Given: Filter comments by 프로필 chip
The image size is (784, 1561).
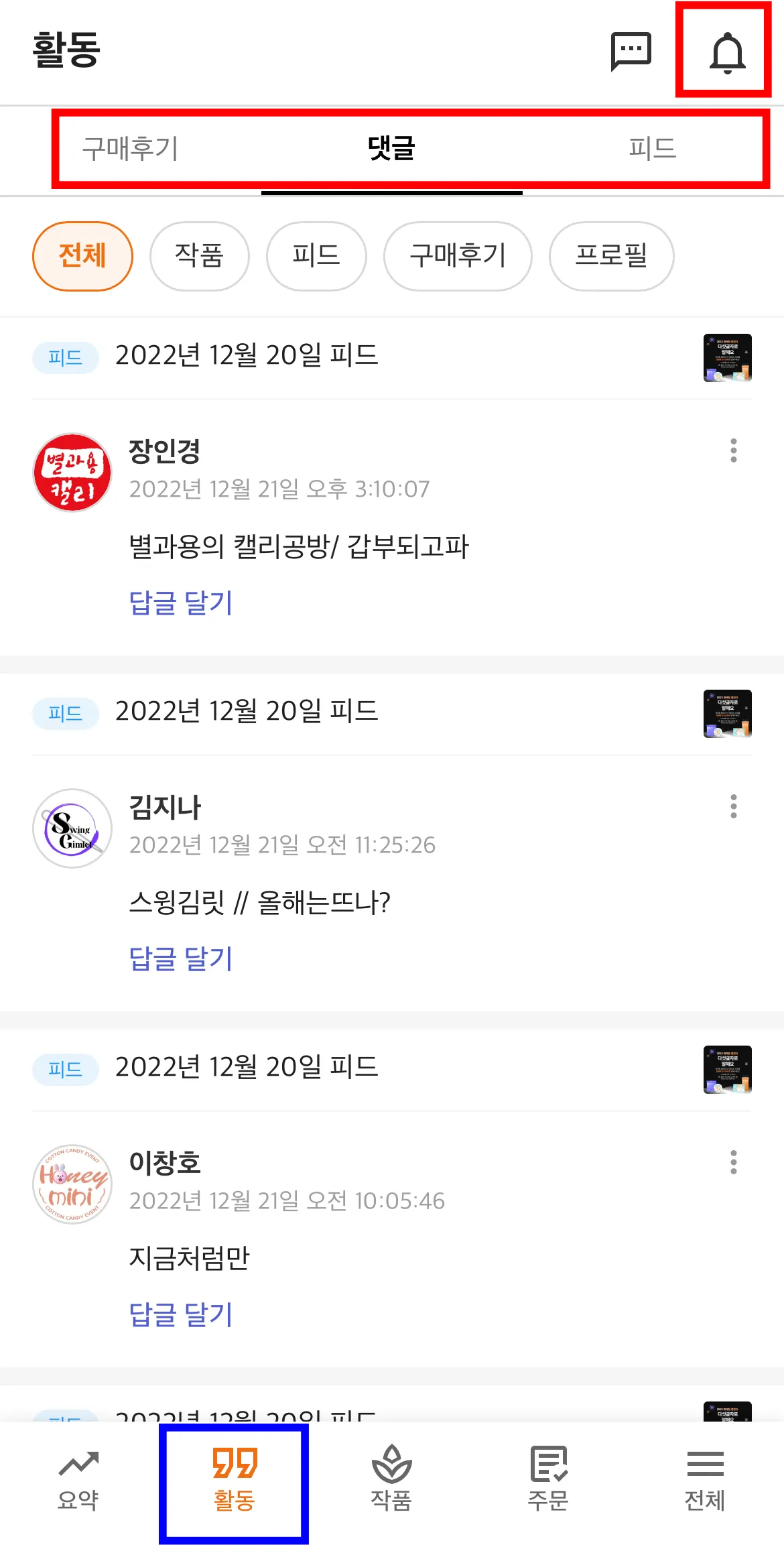Looking at the screenshot, I should 611,256.
